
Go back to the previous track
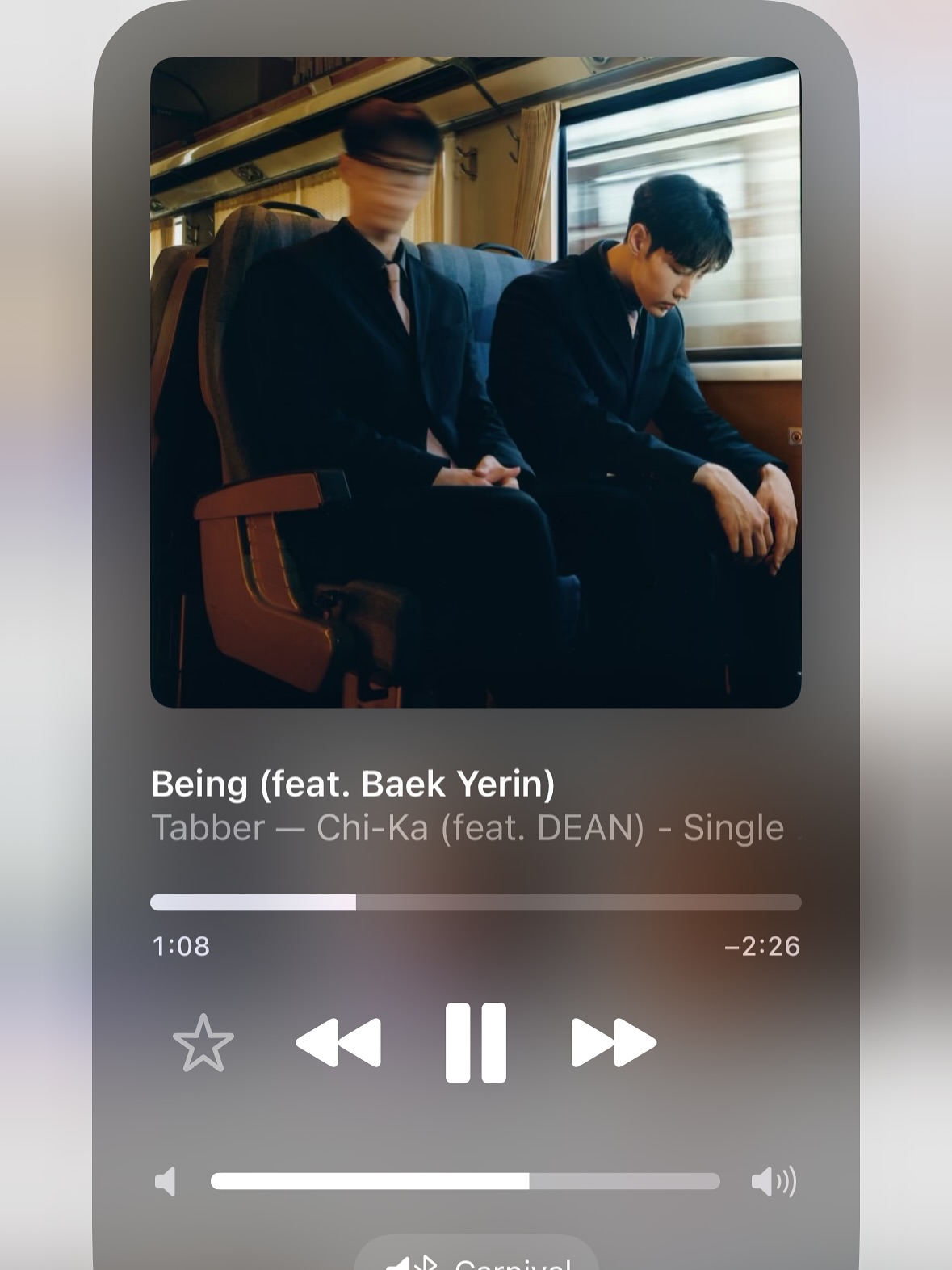[x=338, y=1042]
